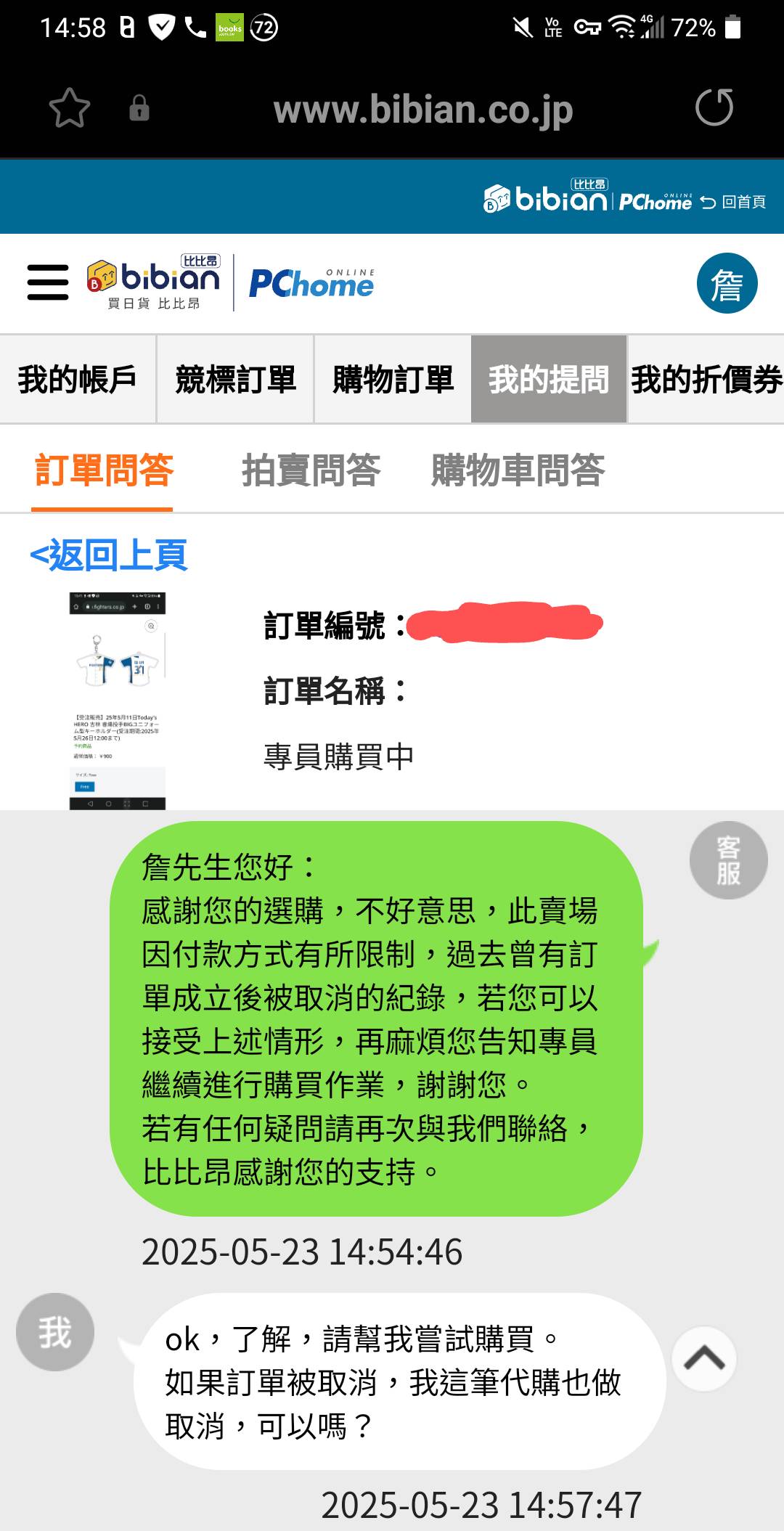
Task: Switch to 我的帳戶 tab
Action: [78, 379]
